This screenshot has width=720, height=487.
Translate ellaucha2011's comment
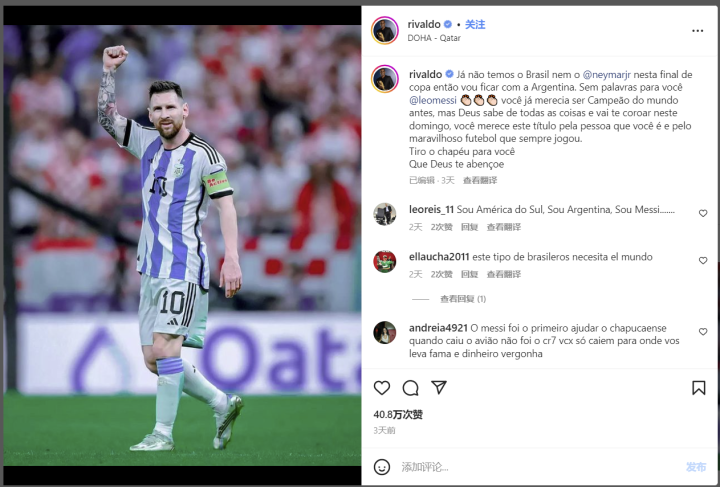tap(503, 273)
